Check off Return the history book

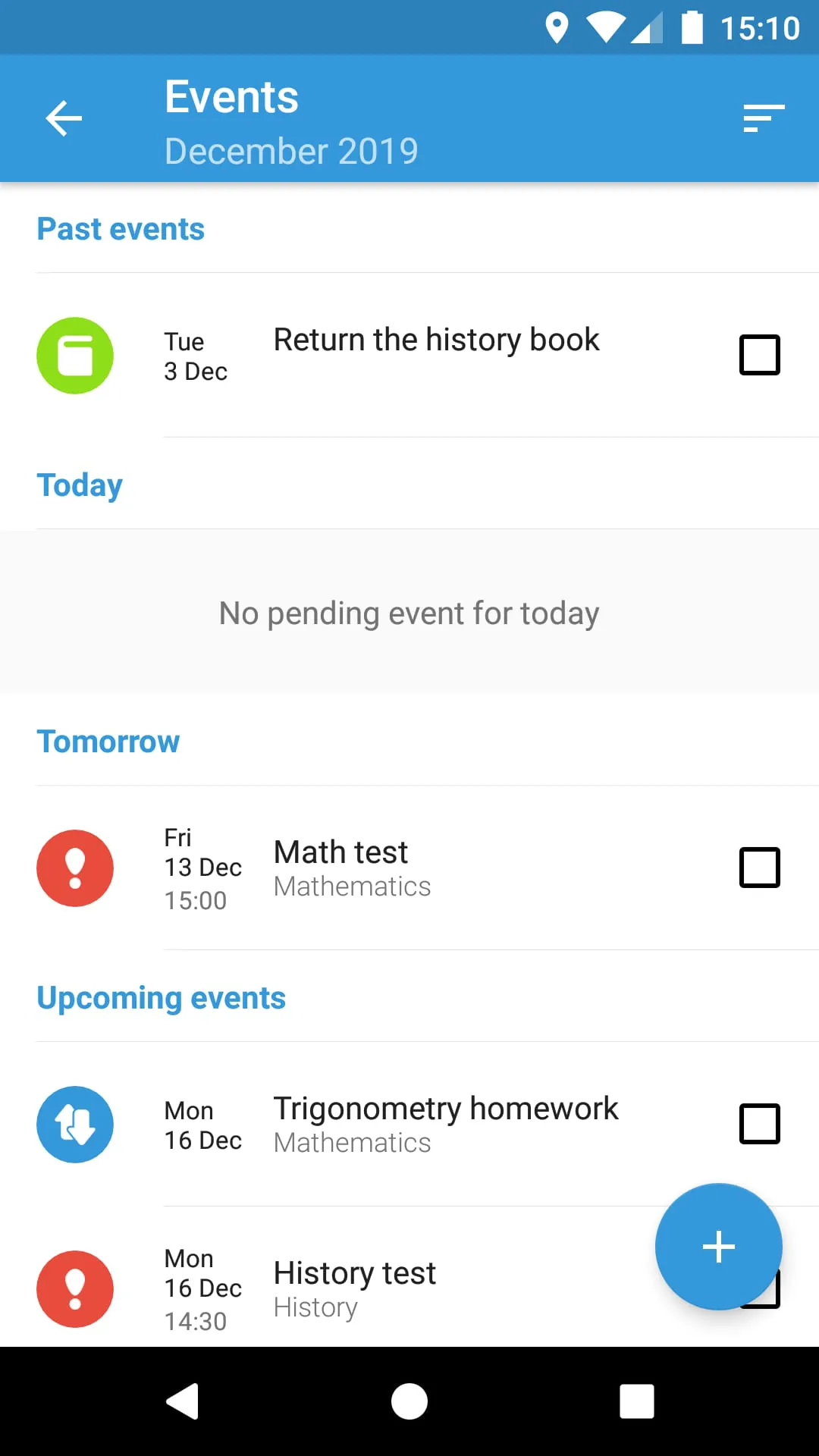point(759,354)
